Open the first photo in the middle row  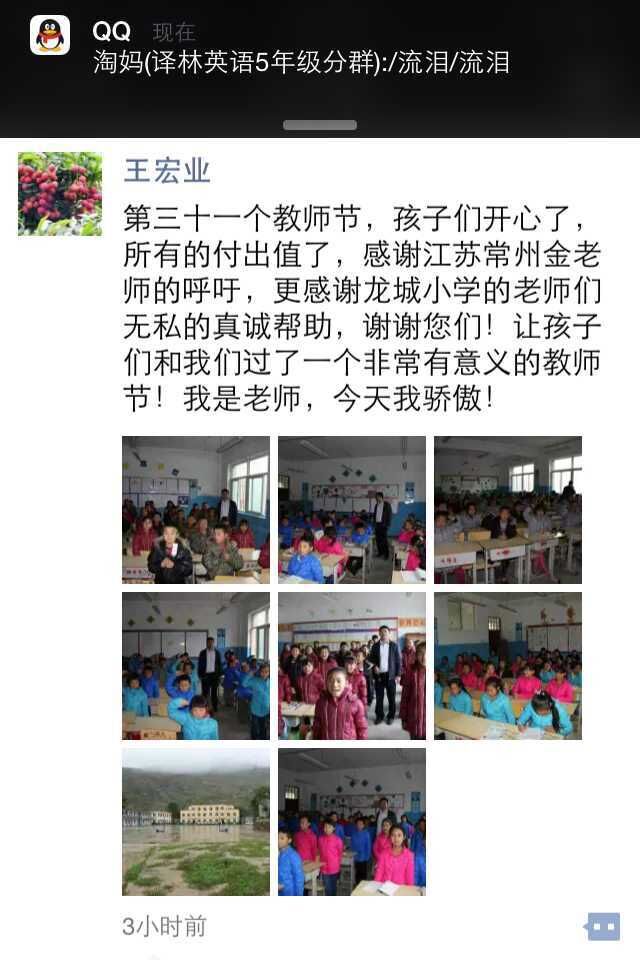[x=196, y=666]
